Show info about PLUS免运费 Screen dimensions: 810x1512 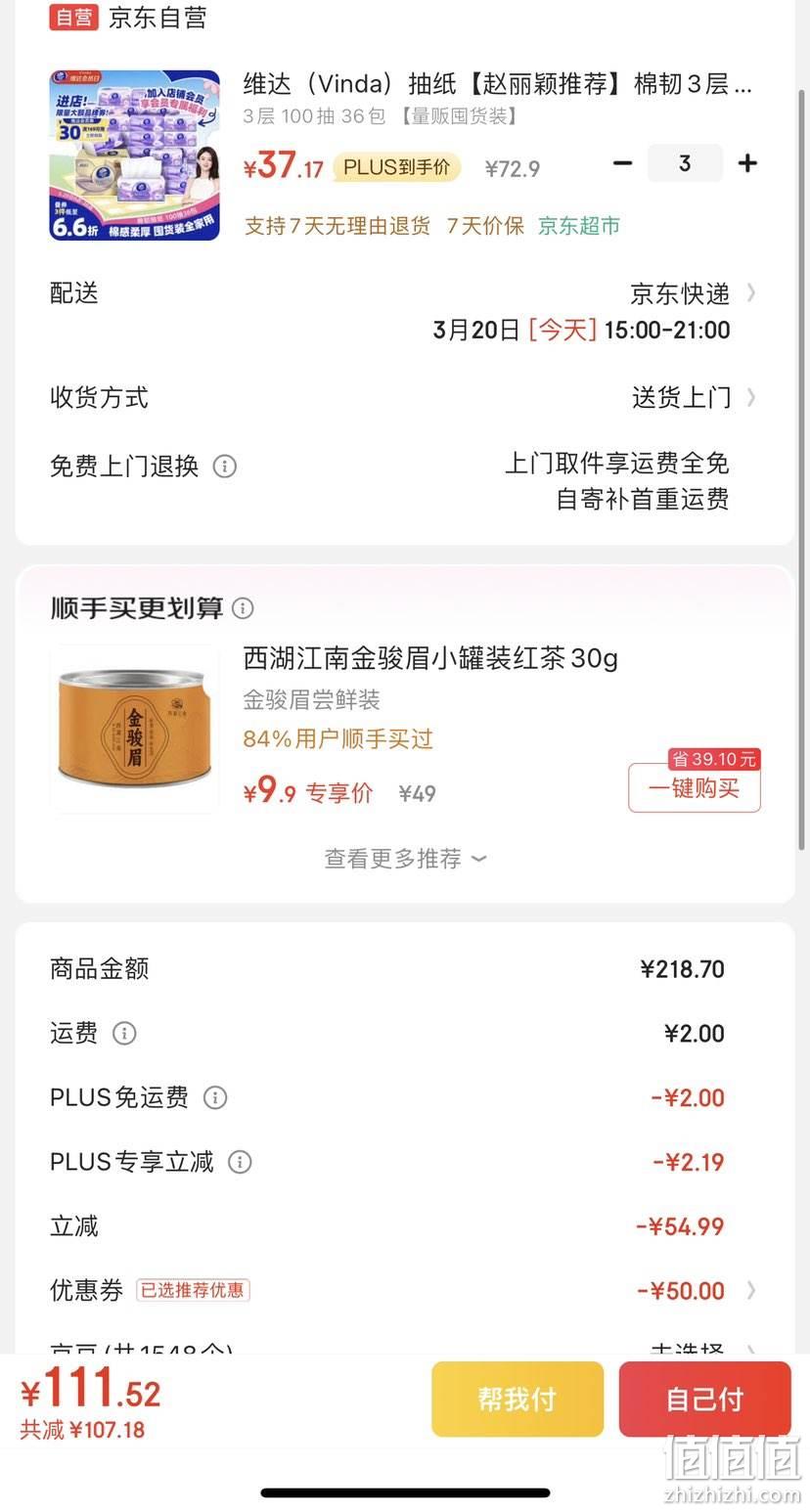(215, 1097)
